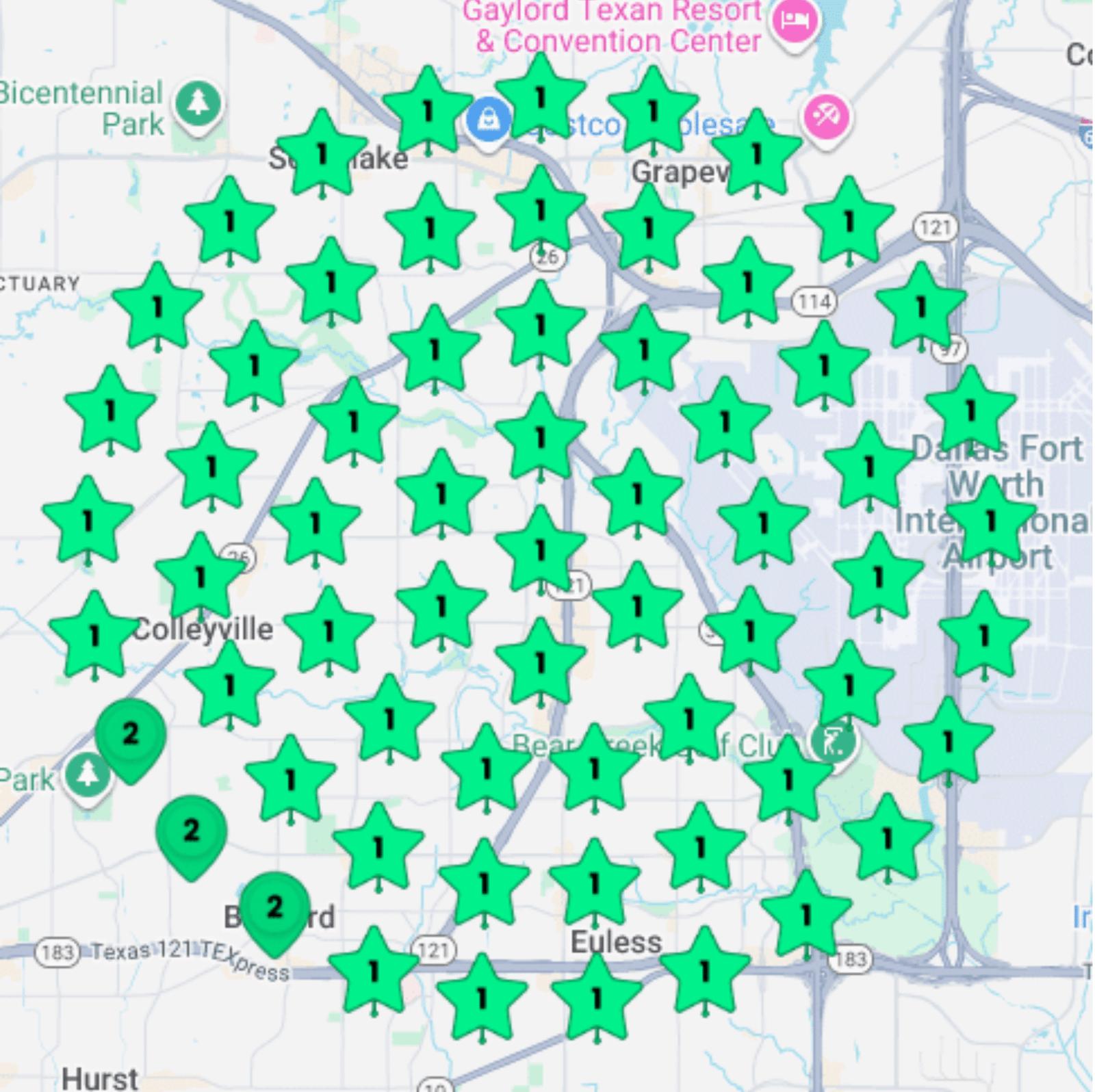
Task: Tap the green 2 pin covering Bedford
Action: (x=274, y=909)
